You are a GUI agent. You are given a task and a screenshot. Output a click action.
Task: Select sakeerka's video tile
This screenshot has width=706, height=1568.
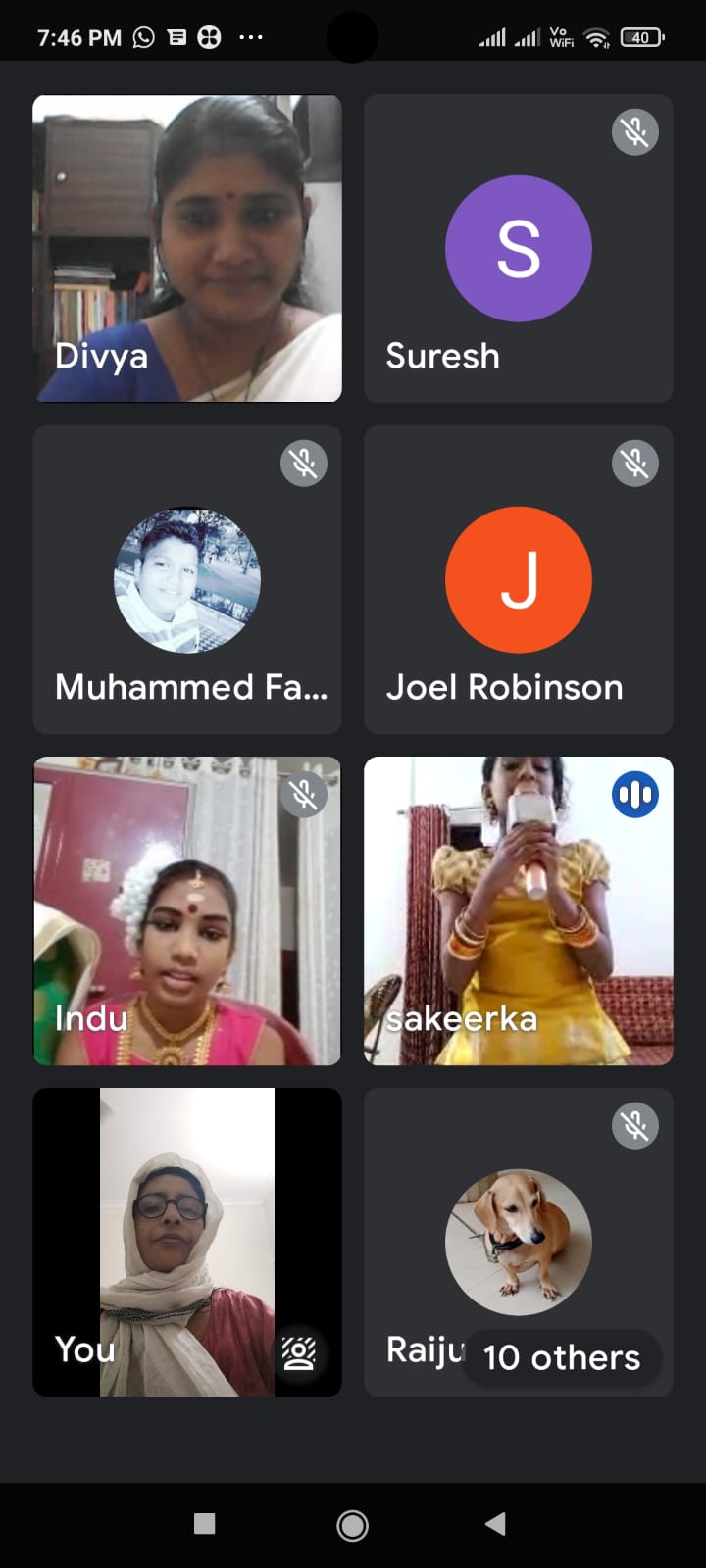(518, 910)
